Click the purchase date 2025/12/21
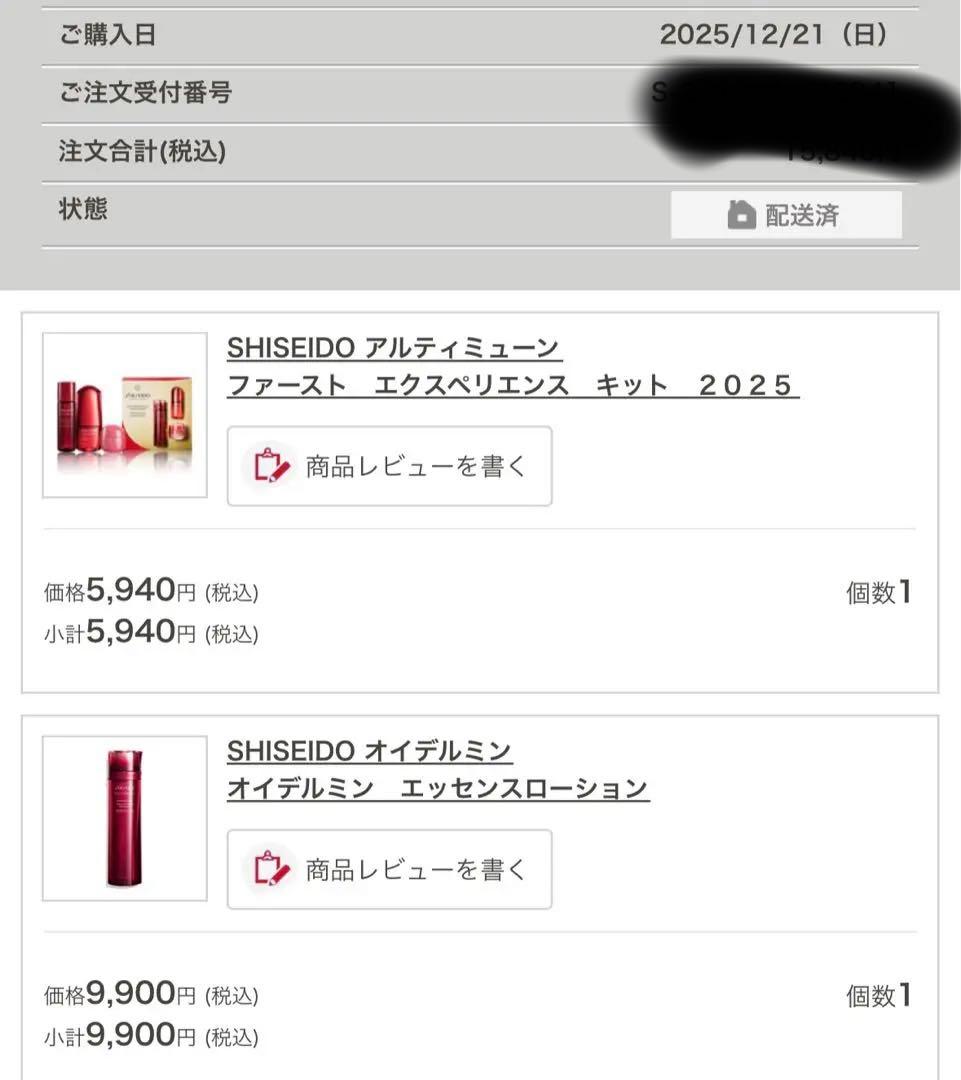 point(780,33)
